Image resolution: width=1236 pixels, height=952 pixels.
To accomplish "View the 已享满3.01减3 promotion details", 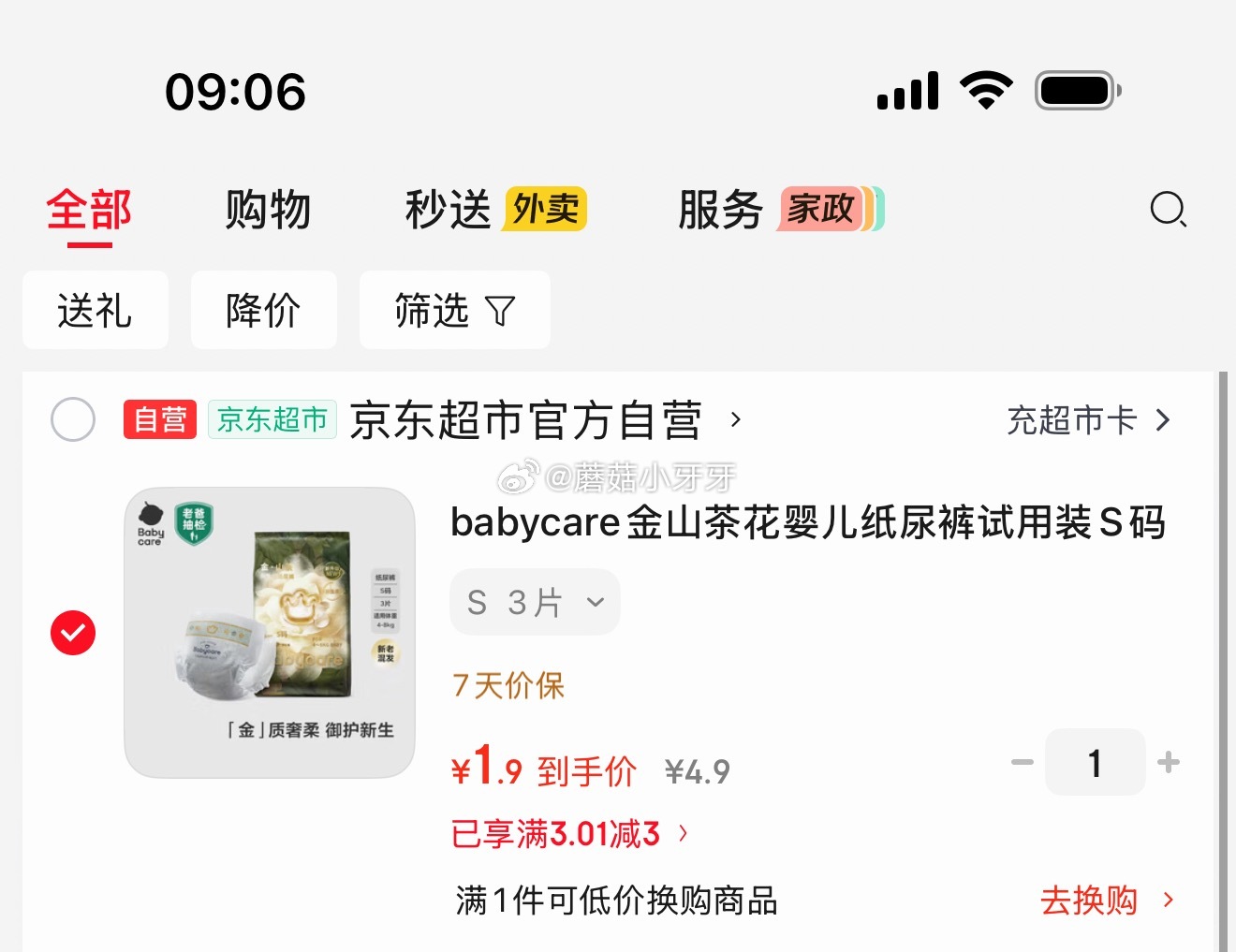I will point(568,833).
